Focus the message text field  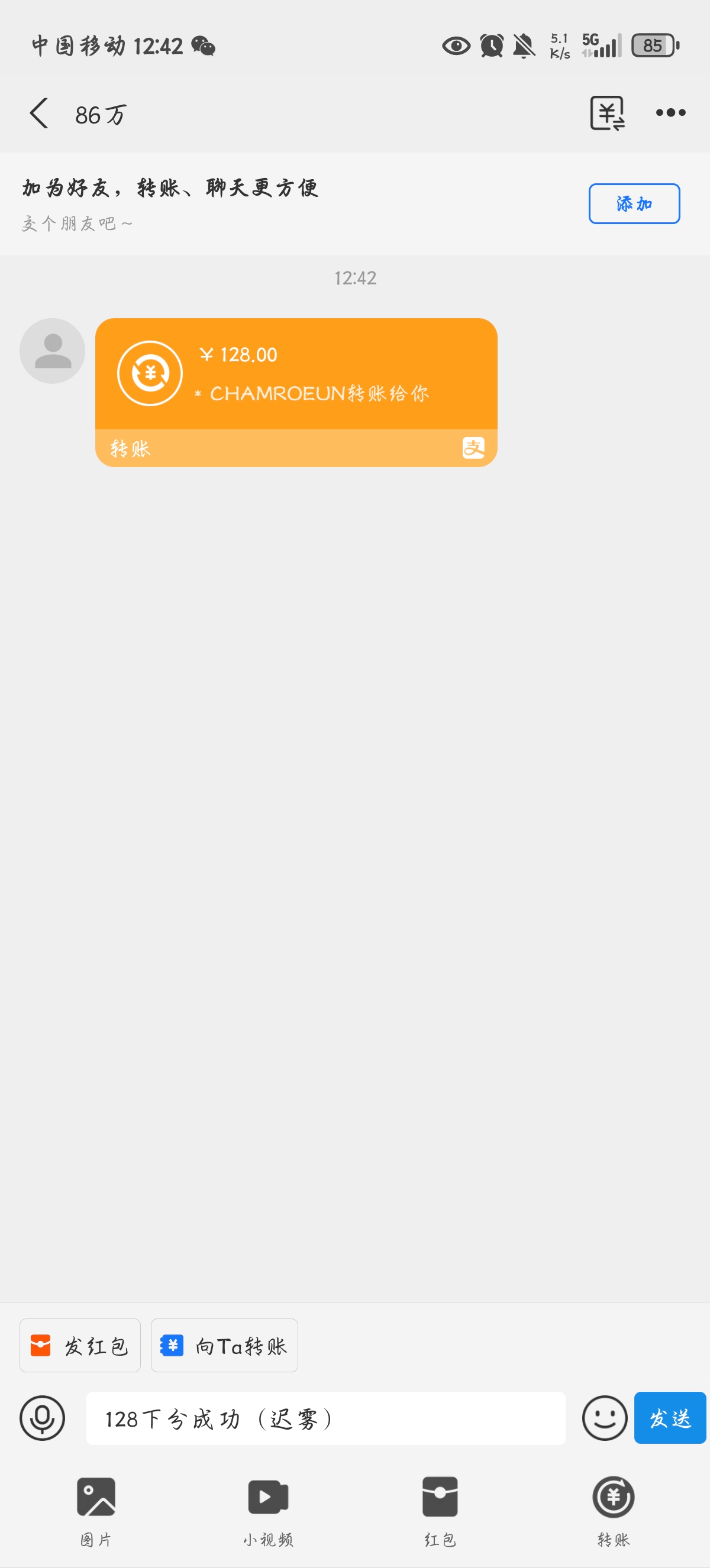pyautogui.click(x=326, y=1418)
